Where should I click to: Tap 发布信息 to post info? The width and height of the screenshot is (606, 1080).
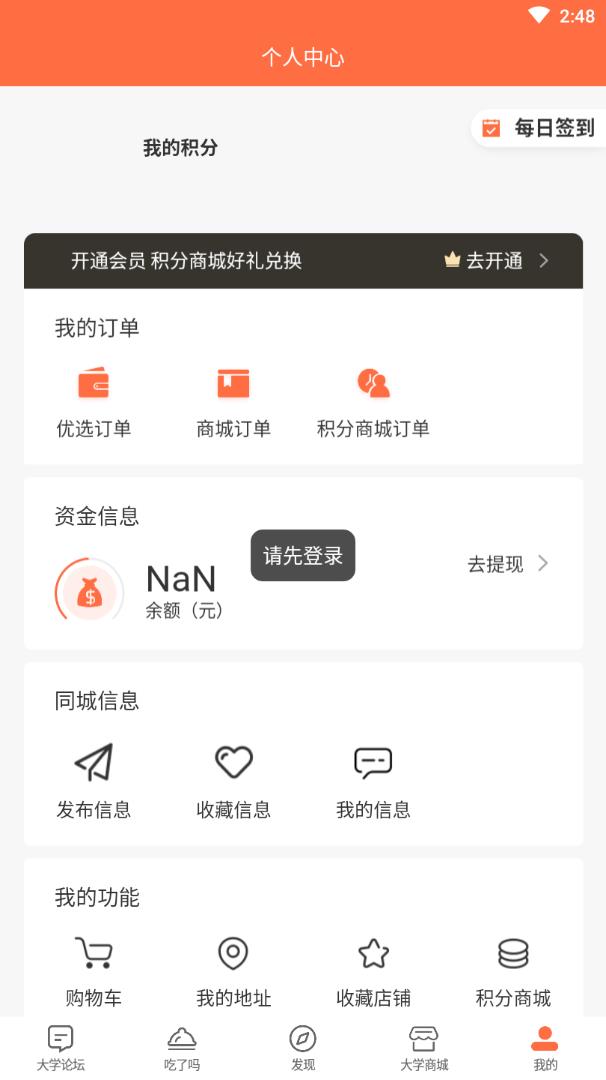pyautogui.click(x=93, y=782)
